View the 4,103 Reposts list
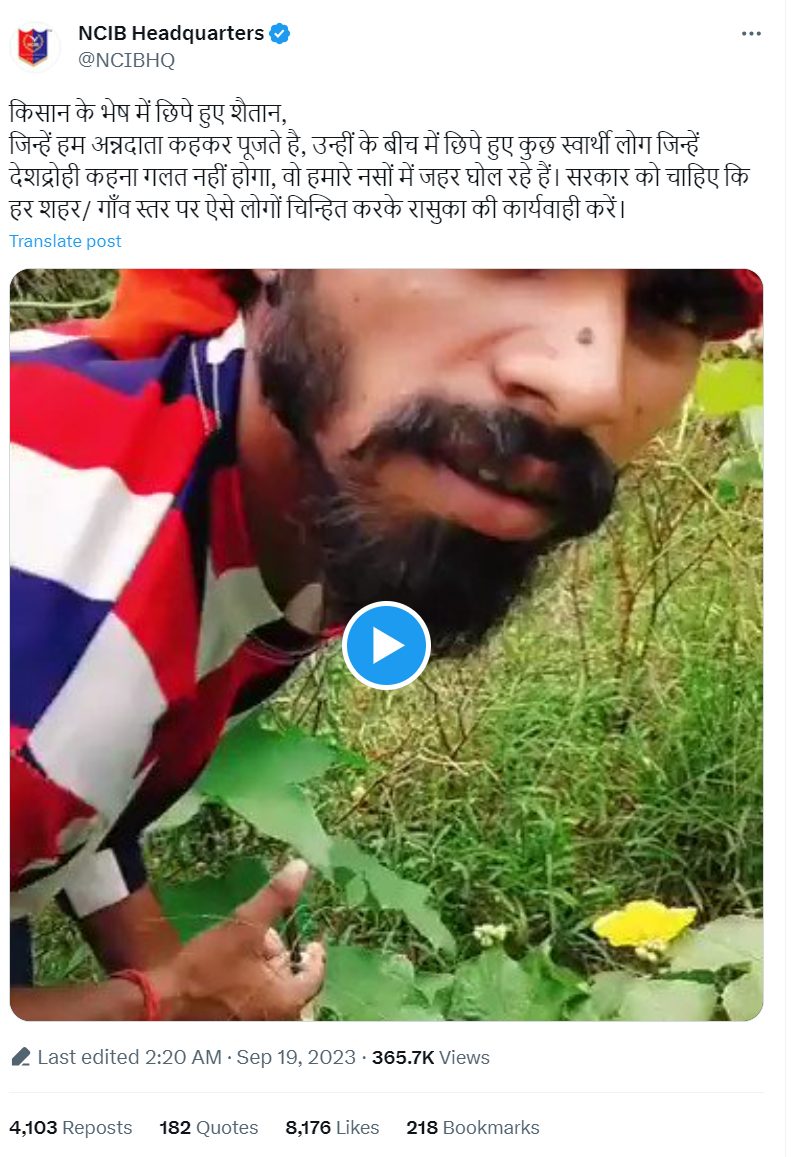 click(x=70, y=1127)
